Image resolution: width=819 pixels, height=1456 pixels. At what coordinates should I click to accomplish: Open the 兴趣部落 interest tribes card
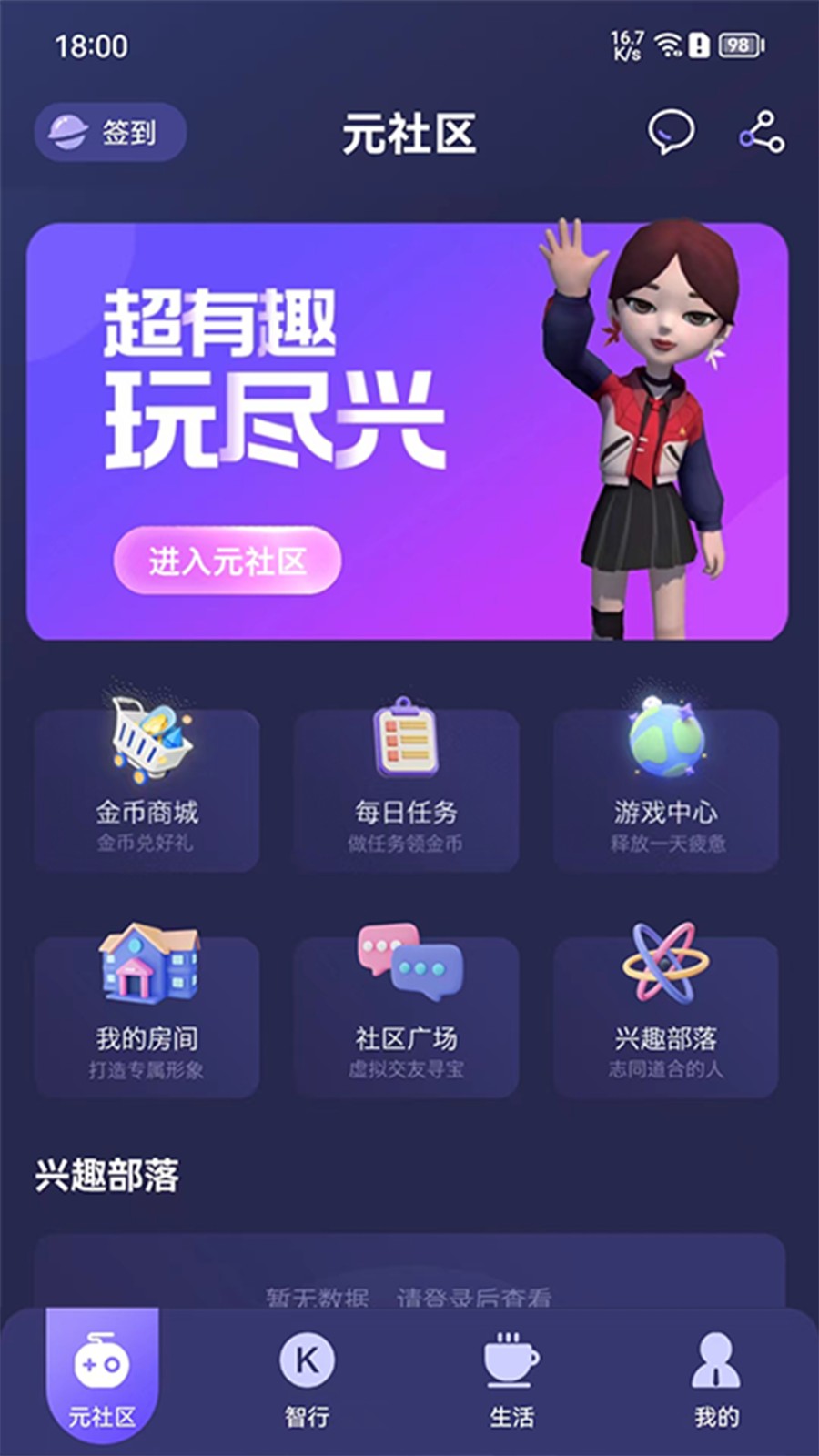(666, 1016)
